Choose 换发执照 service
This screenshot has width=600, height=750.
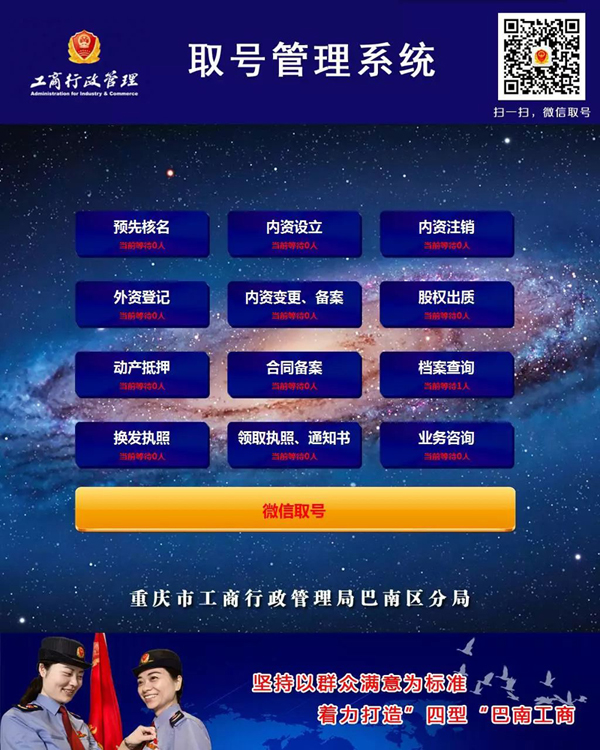142,445
